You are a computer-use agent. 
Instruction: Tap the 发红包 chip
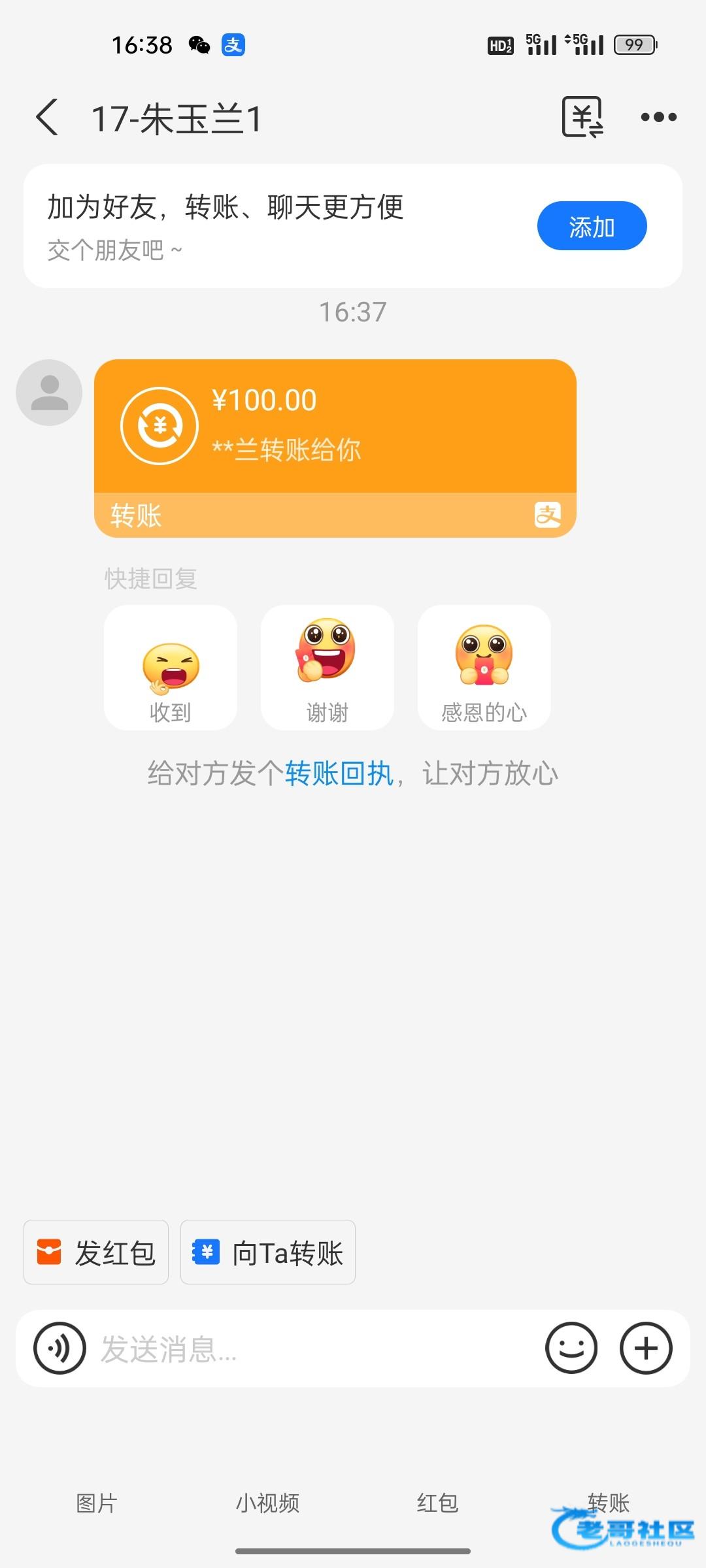click(96, 1252)
